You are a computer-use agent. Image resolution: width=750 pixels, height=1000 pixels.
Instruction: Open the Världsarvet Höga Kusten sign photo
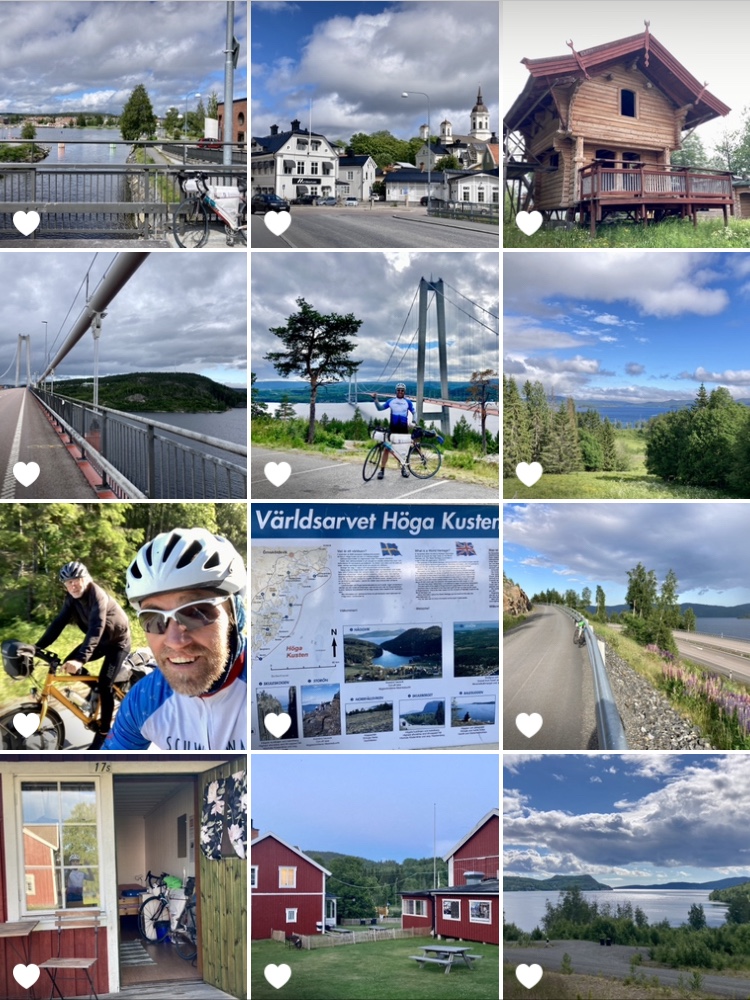click(375, 626)
